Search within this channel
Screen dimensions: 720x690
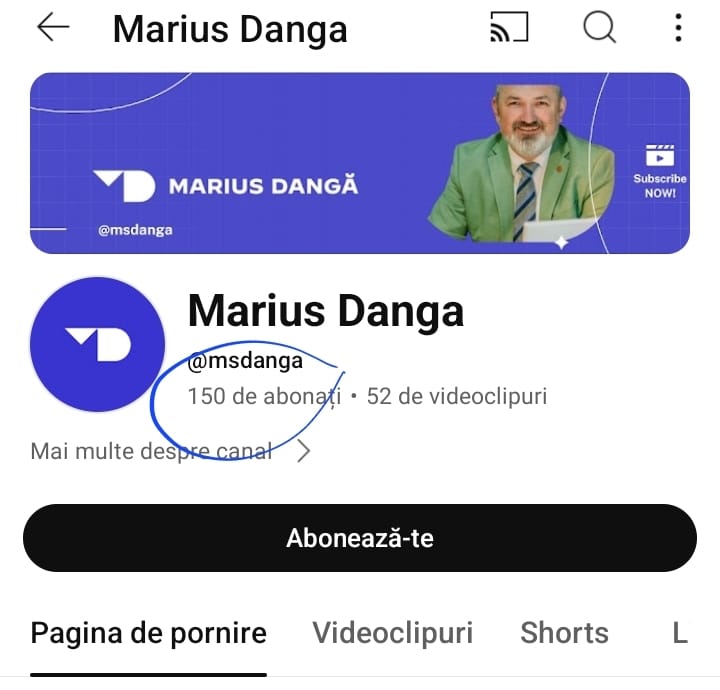[x=599, y=28]
